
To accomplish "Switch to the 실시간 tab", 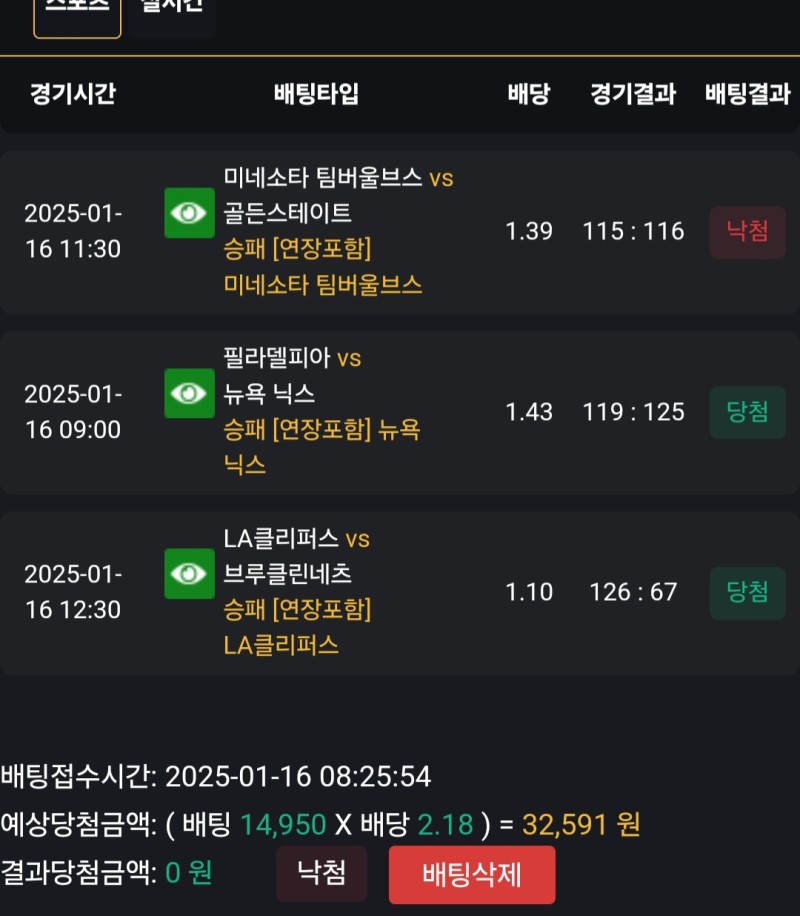I will [172, 10].
